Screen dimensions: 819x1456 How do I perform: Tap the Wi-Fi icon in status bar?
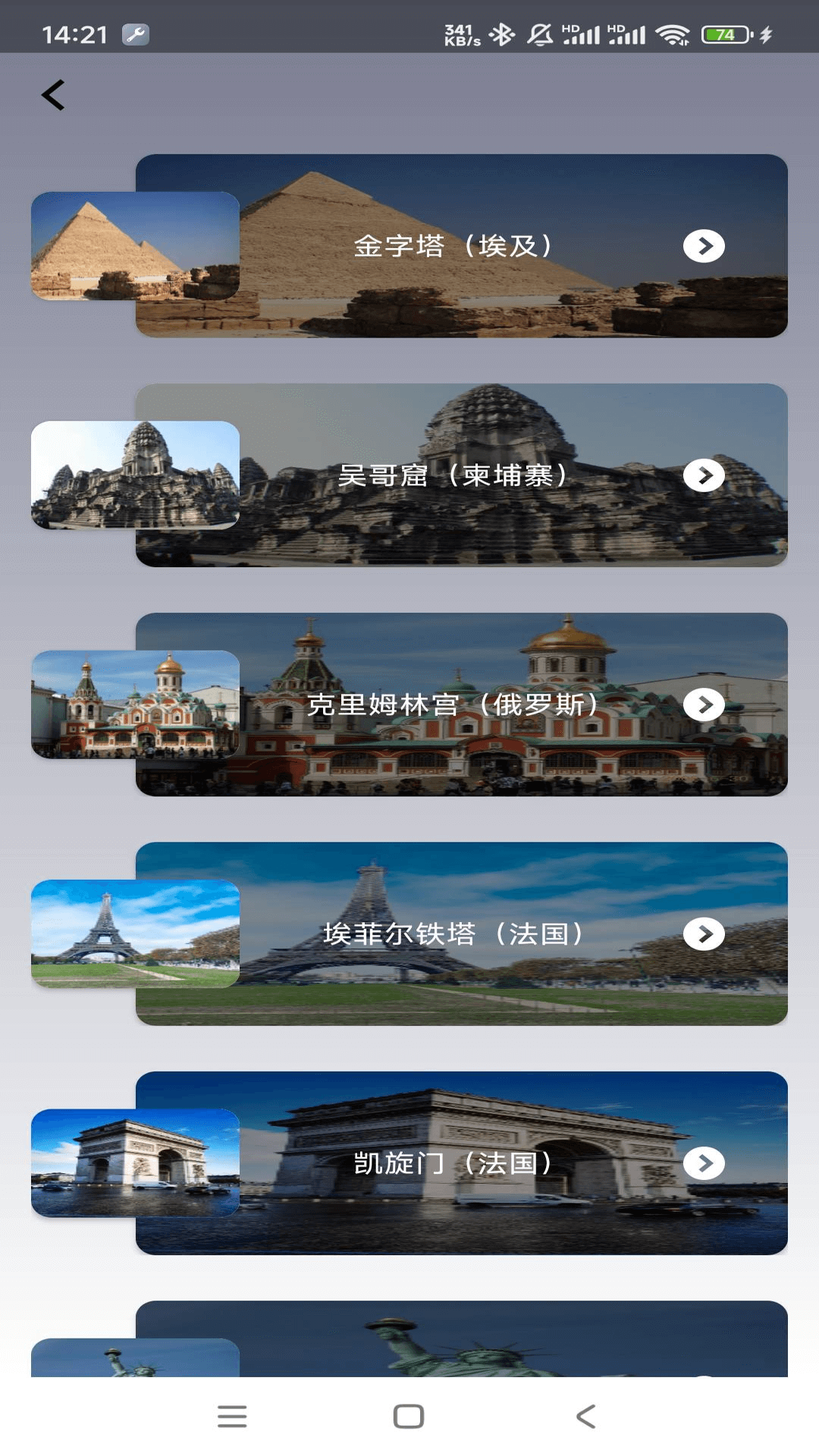coord(675,35)
